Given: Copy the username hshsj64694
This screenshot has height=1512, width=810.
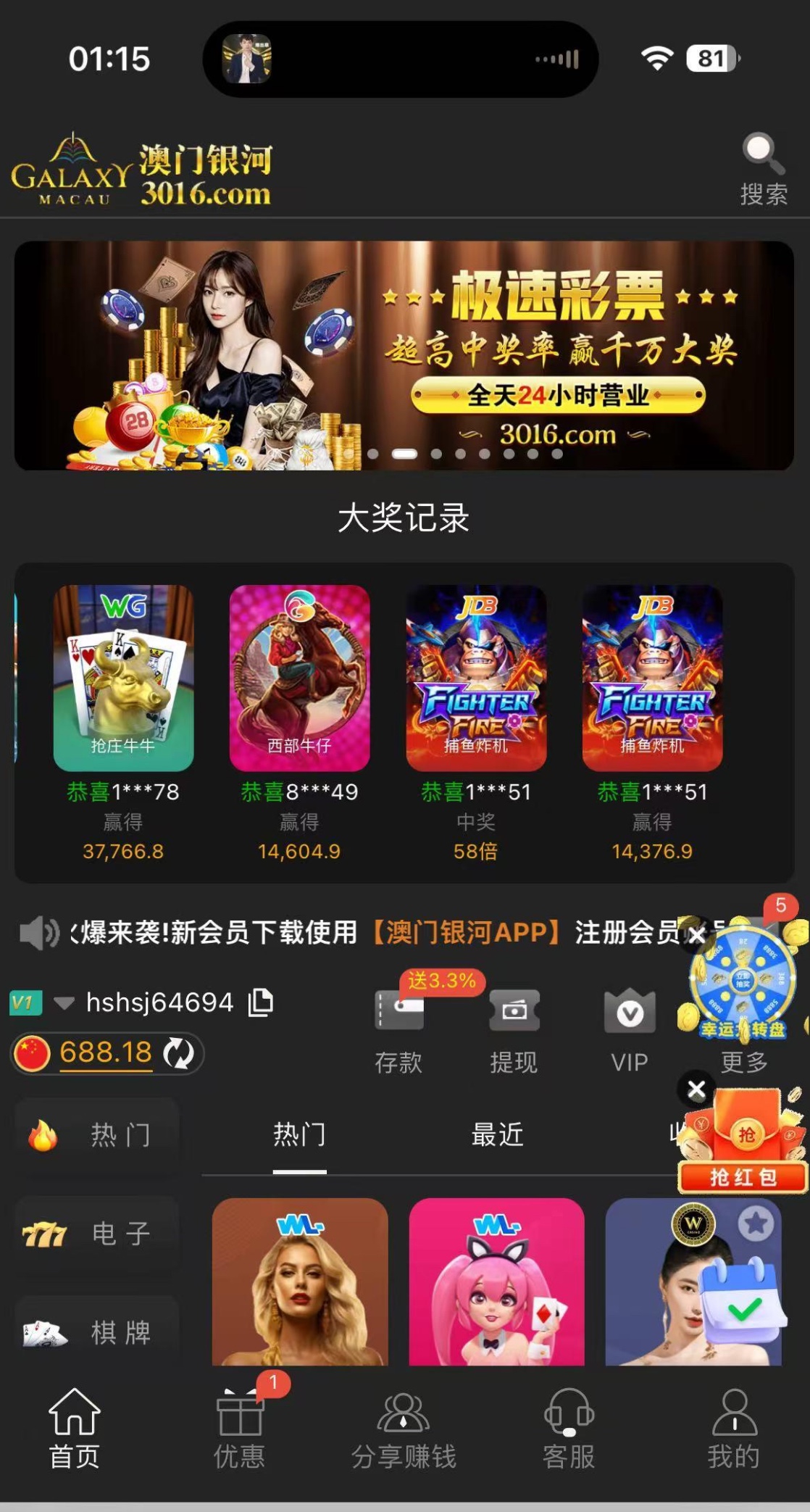Looking at the screenshot, I should pyautogui.click(x=261, y=1002).
